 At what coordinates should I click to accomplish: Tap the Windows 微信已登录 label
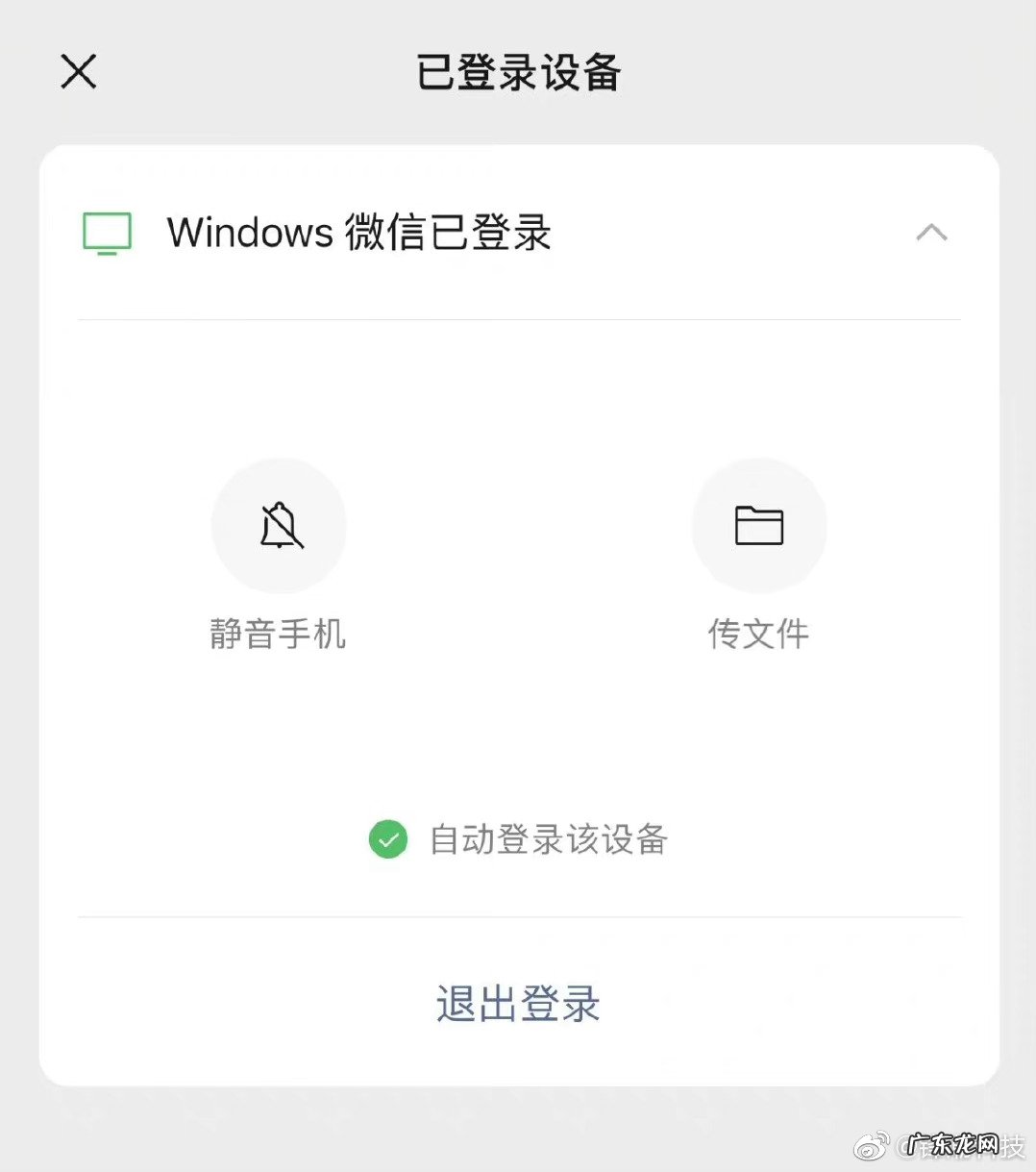point(359,233)
